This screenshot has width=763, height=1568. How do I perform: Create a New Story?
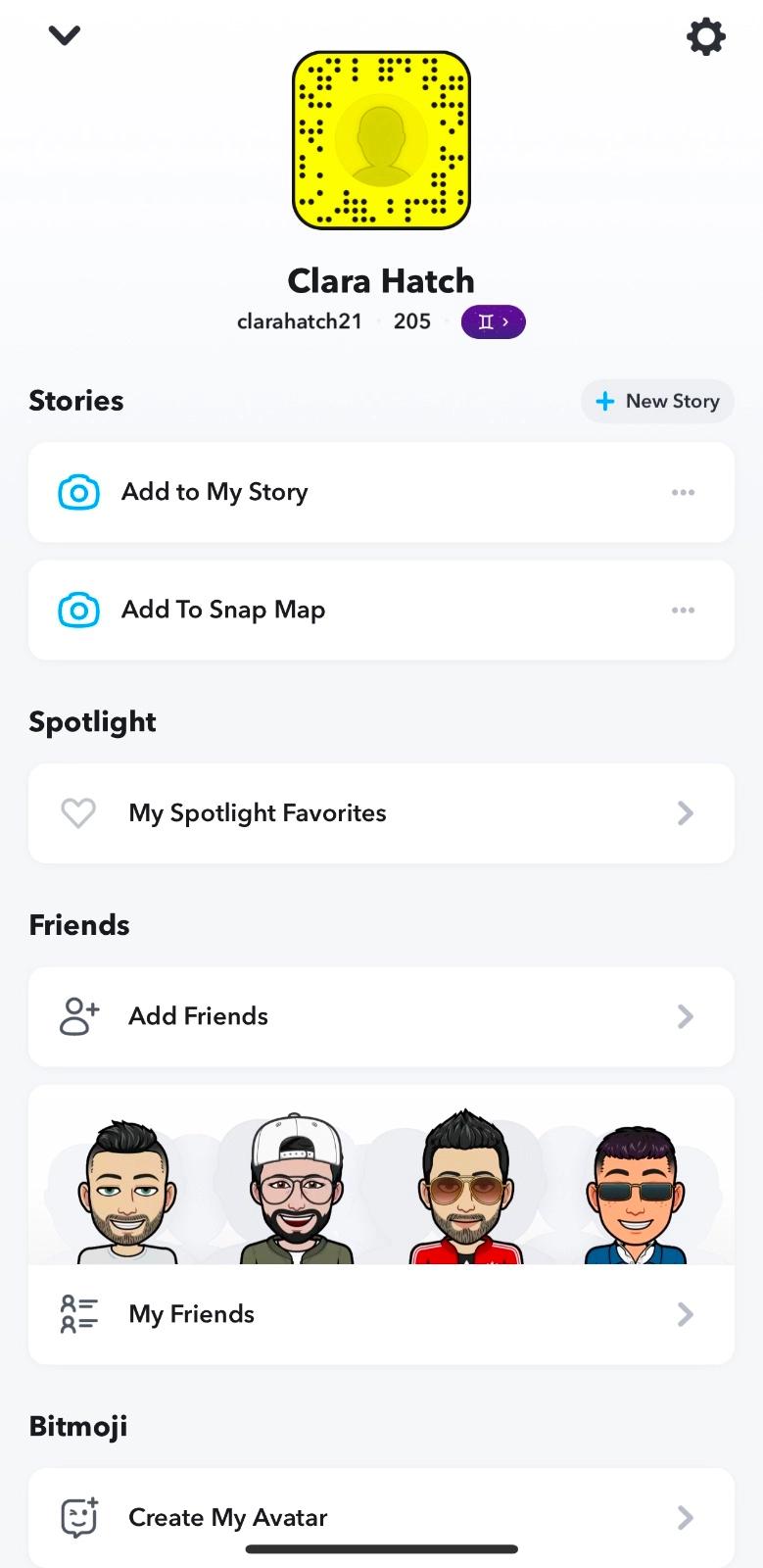click(657, 401)
